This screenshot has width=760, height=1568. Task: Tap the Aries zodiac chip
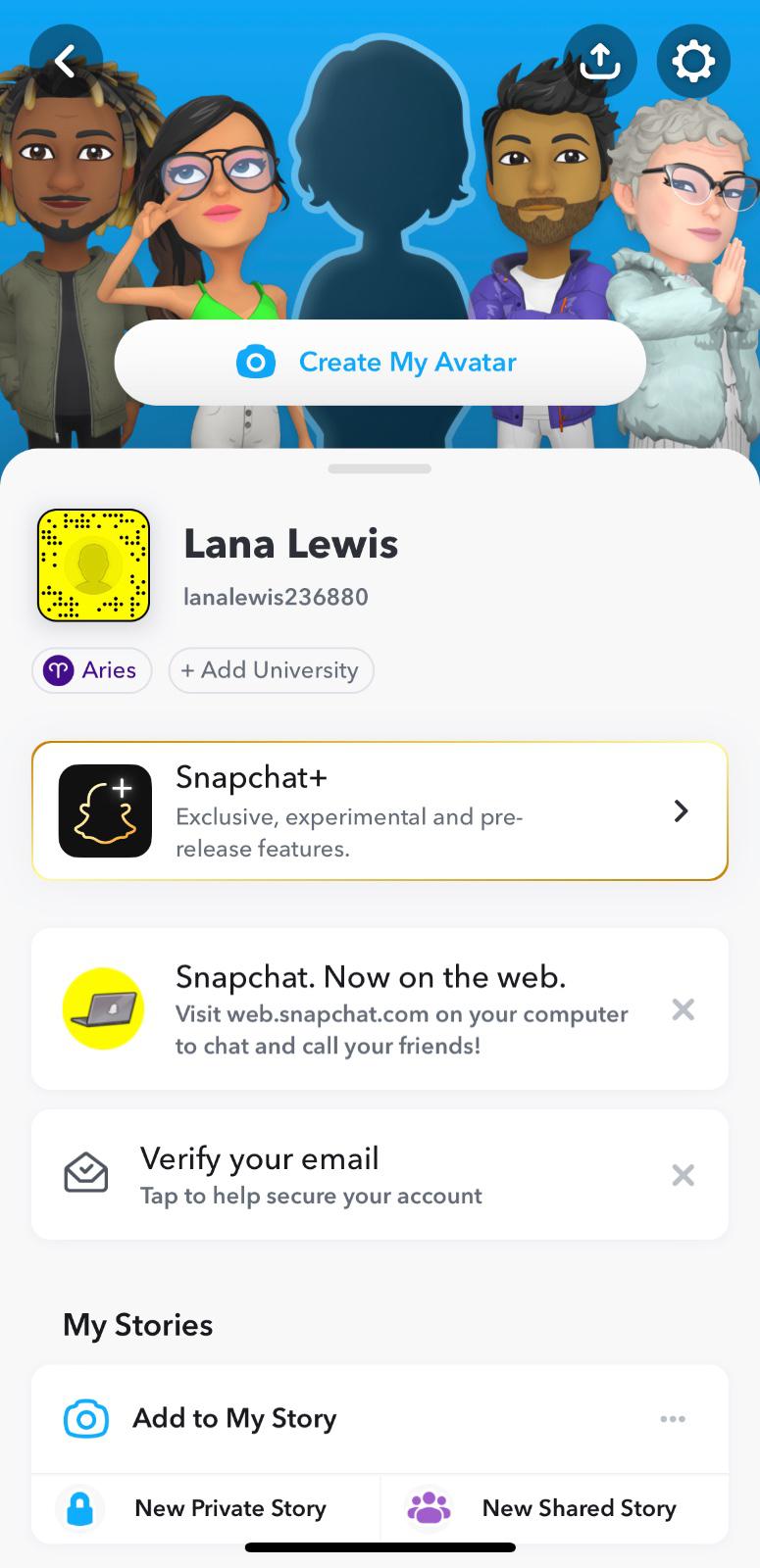point(92,670)
